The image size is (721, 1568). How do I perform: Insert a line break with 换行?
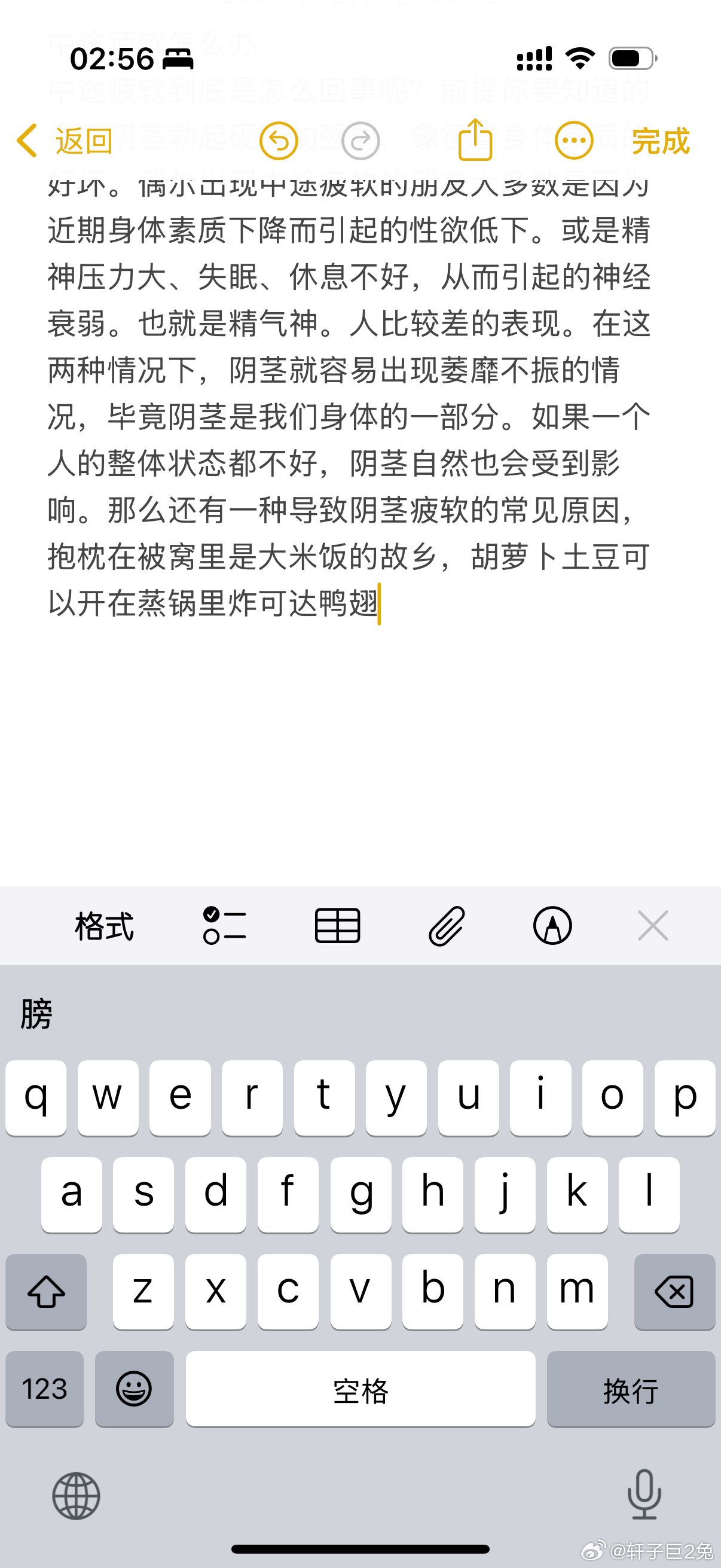pyautogui.click(x=631, y=1389)
